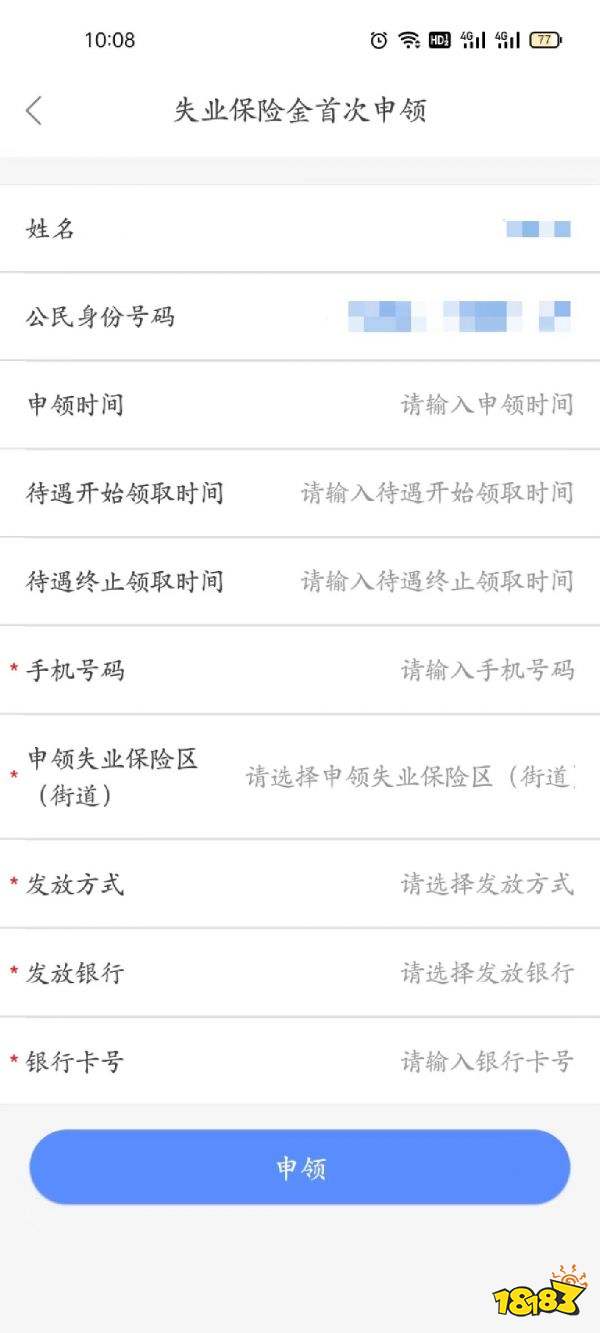
Task: Choose a 发放方式 option
Action: click(x=487, y=884)
